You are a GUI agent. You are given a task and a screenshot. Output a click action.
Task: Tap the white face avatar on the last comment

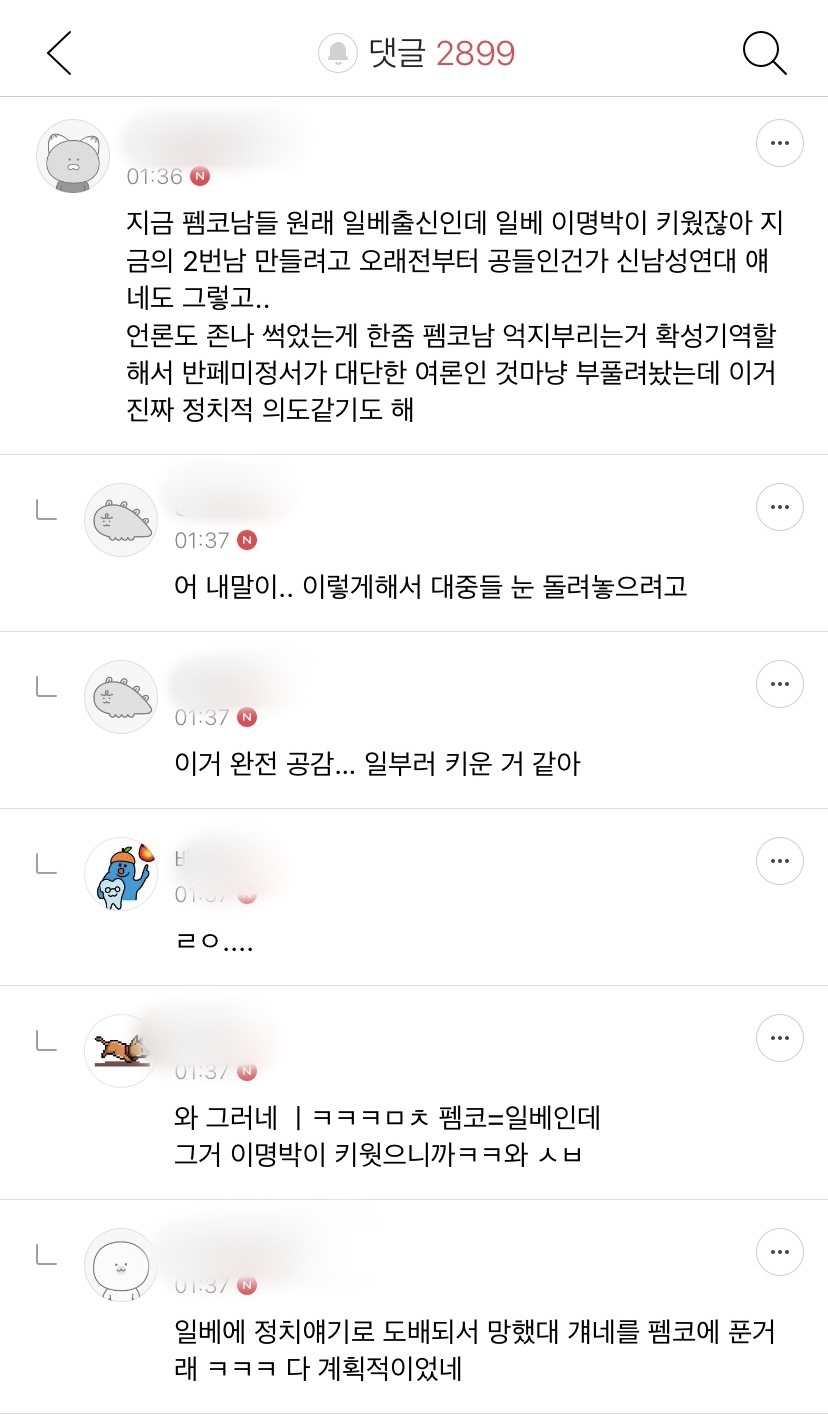tap(120, 1264)
